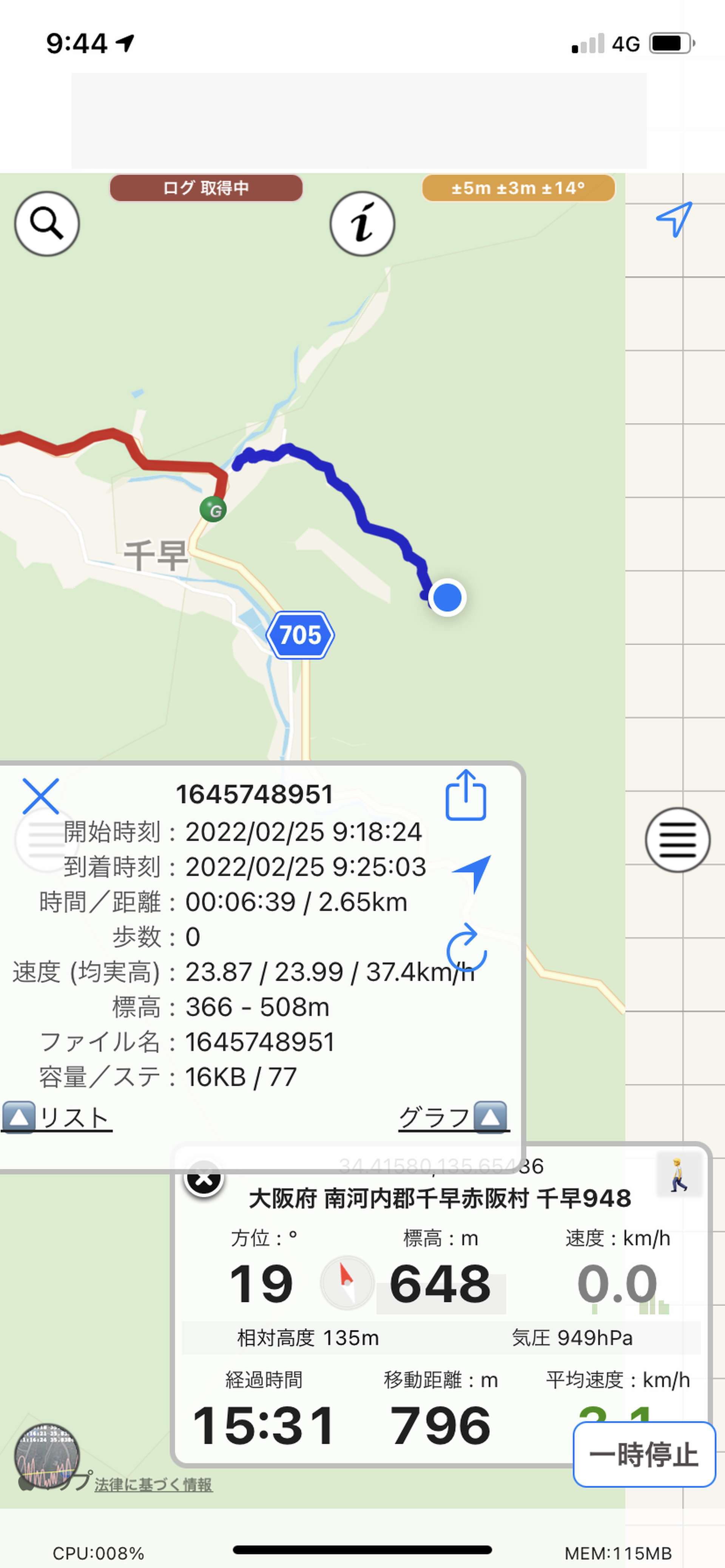Image resolution: width=725 pixels, height=1568 pixels.
Task: Tap the walking person activity icon
Action: pos(679,1175)
